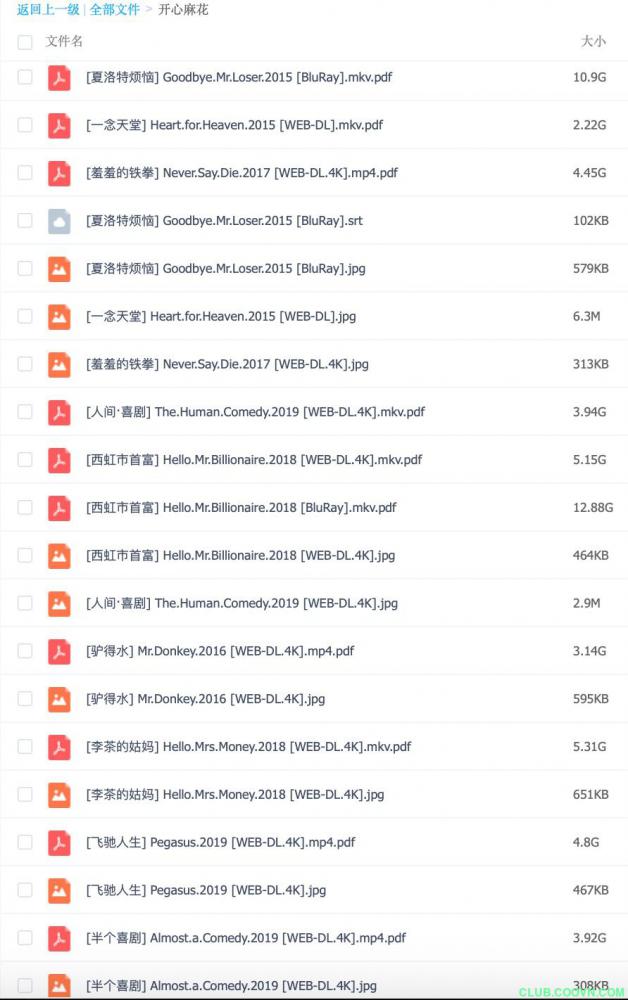The height and width of the screenshot is (1000, 628).
Task: View Heart.for.Heaven.2015 [WEB-DL].jpg image
Action: click(221, 317)
